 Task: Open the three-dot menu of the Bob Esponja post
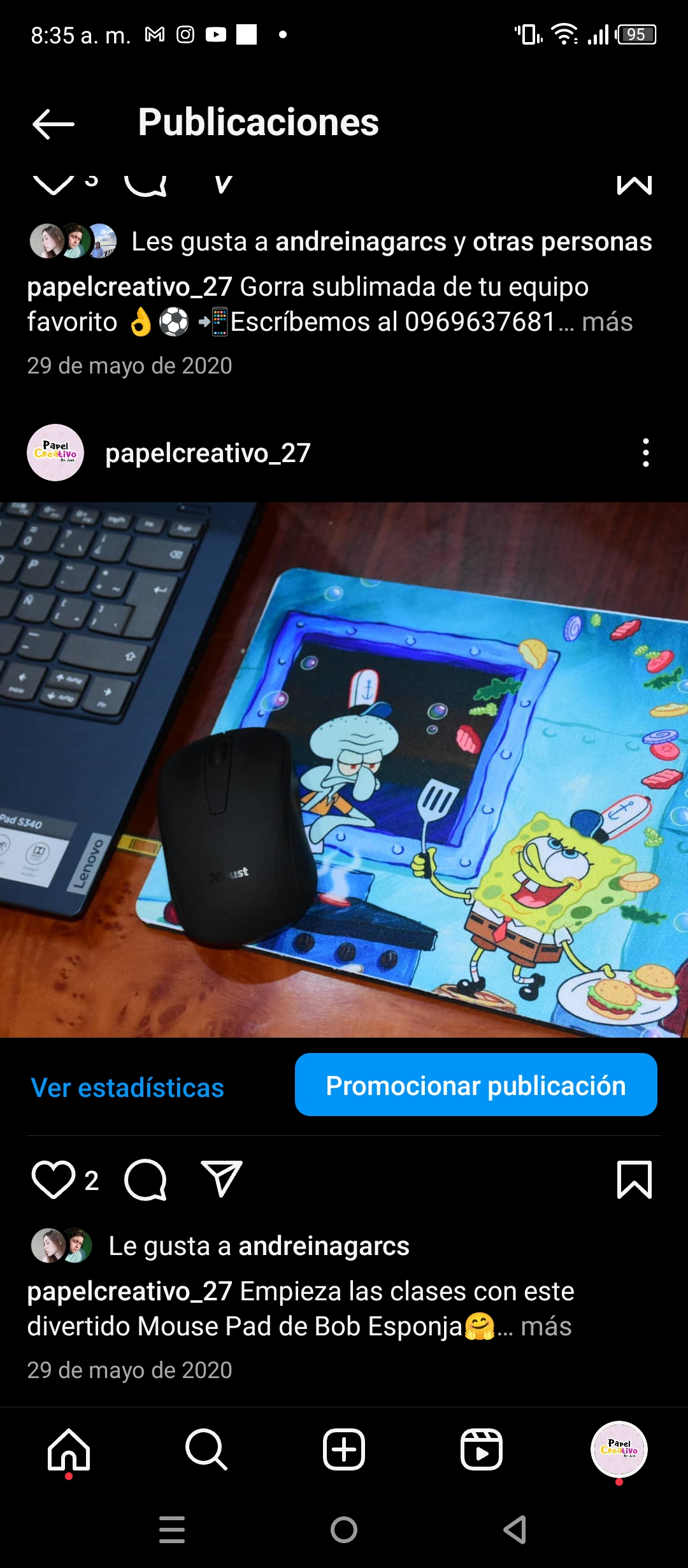pos(645,453)
